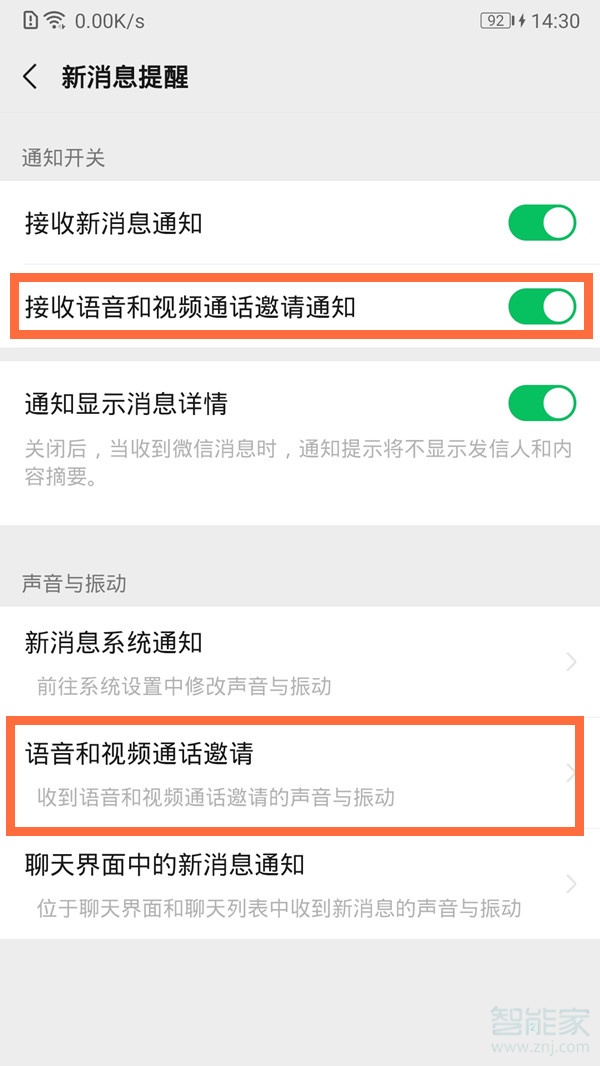Open 聊天界面中的新消息通知 row
The height and width of the screenshot is (1066, 600).
pos(300,884)
